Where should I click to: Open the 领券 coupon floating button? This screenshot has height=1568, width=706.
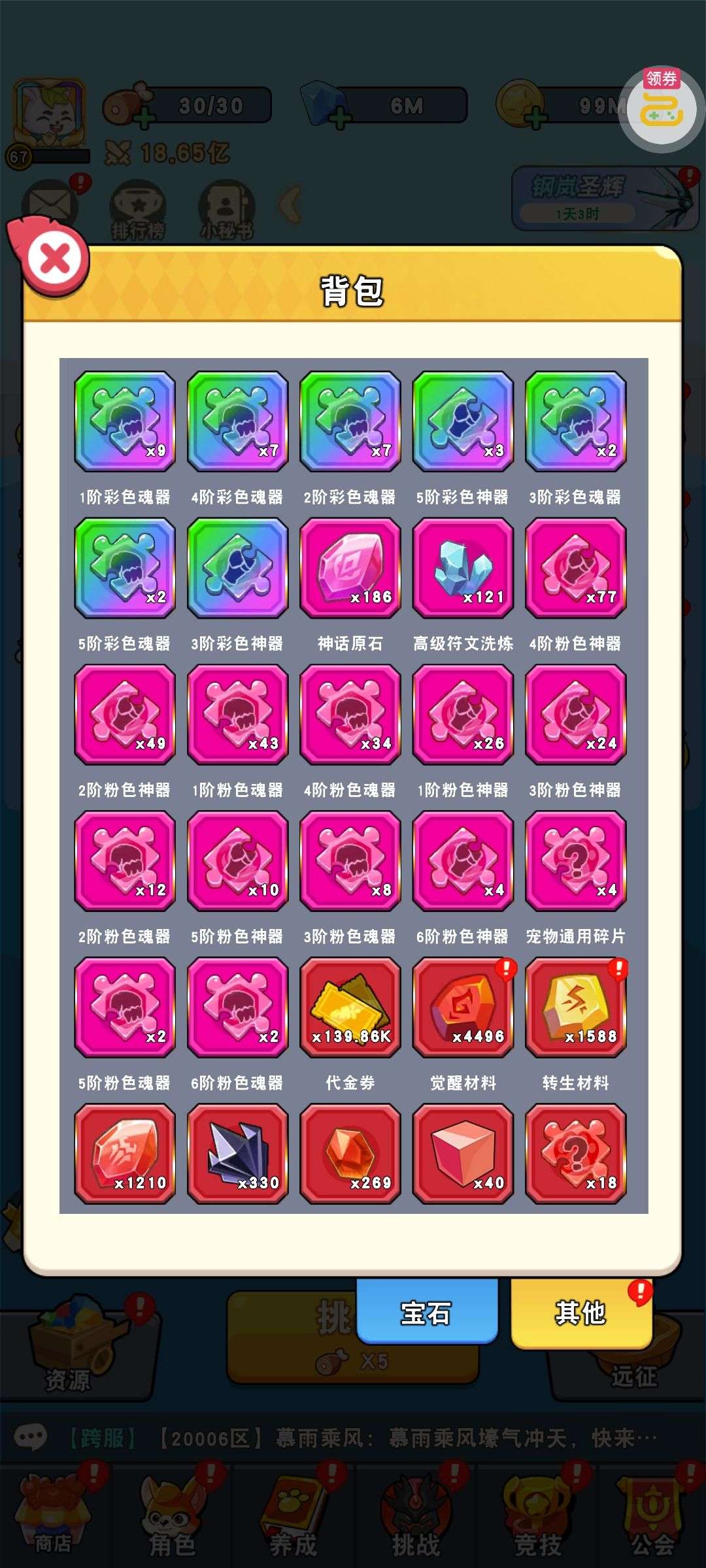[x=662, y=108]
